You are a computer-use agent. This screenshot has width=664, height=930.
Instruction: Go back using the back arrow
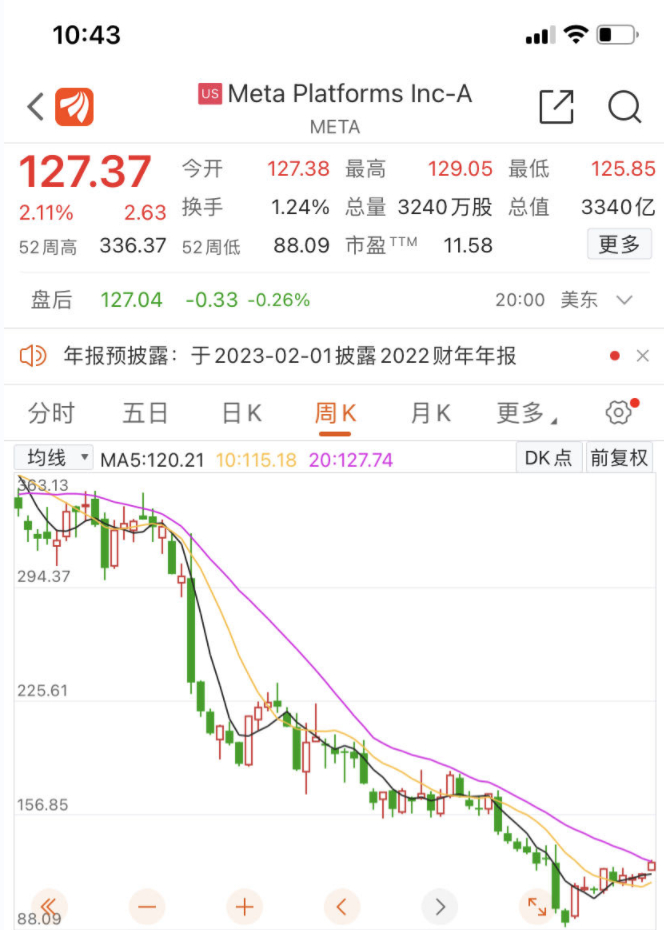35,106
